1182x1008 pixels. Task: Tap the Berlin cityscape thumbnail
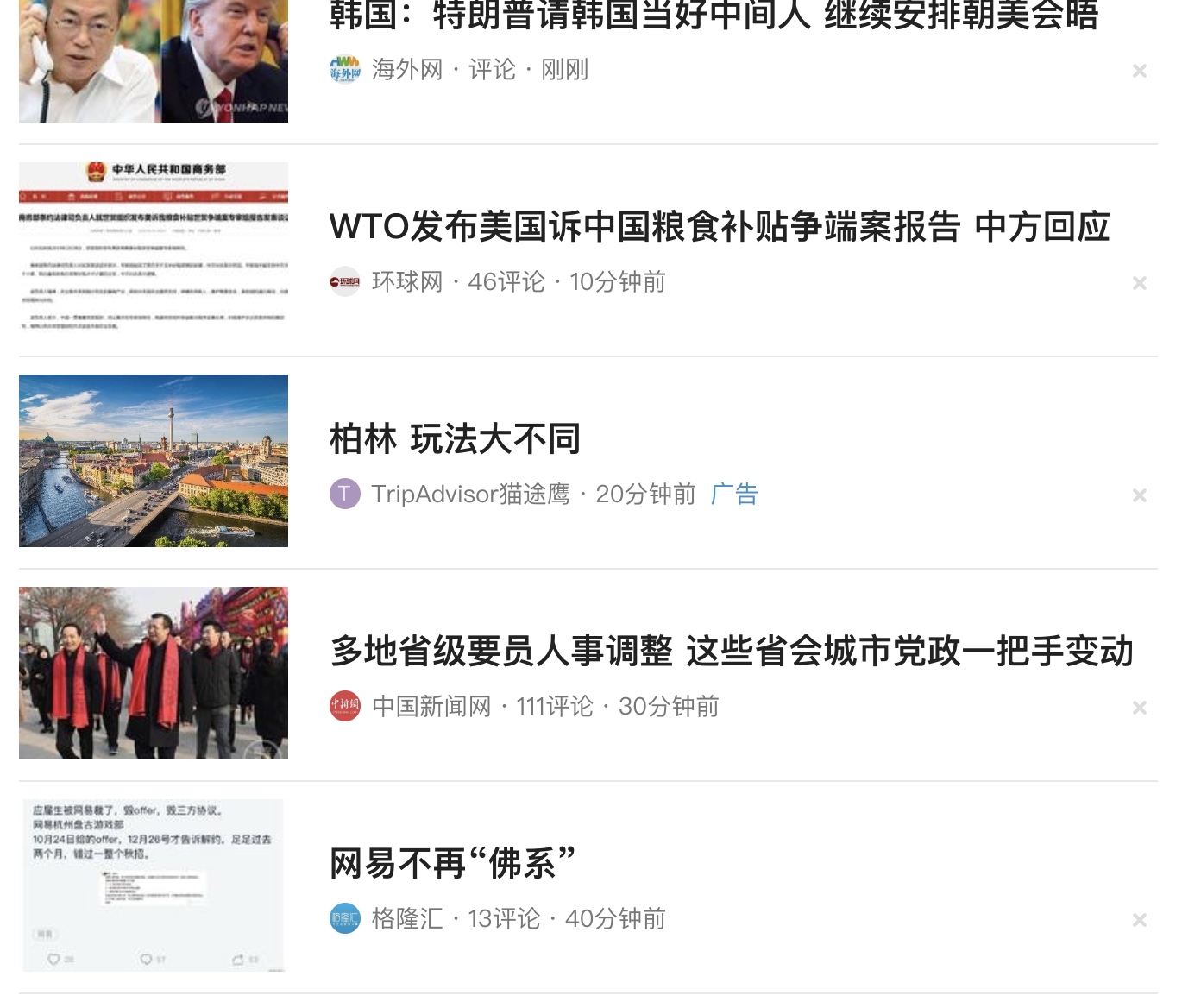[154, 461]
